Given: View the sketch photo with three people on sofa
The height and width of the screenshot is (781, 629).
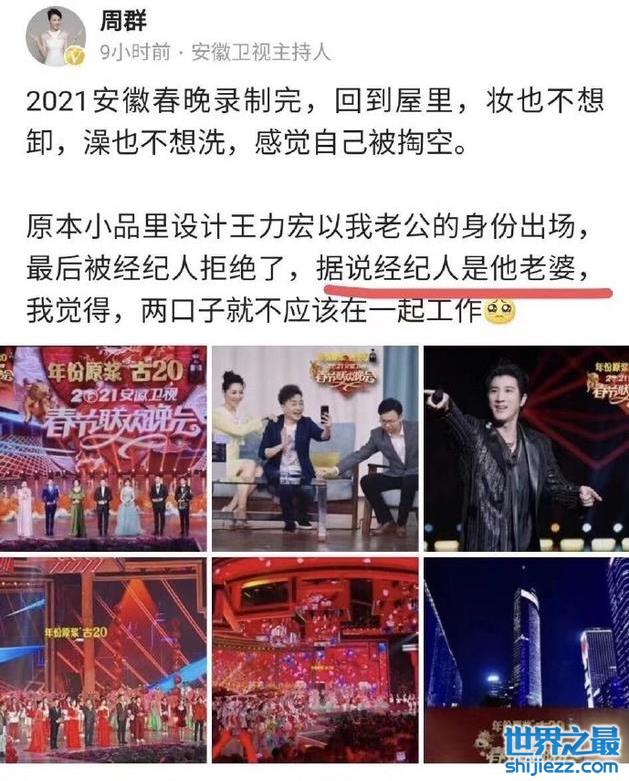Looking at the screenshot, I should coord(315,448).
